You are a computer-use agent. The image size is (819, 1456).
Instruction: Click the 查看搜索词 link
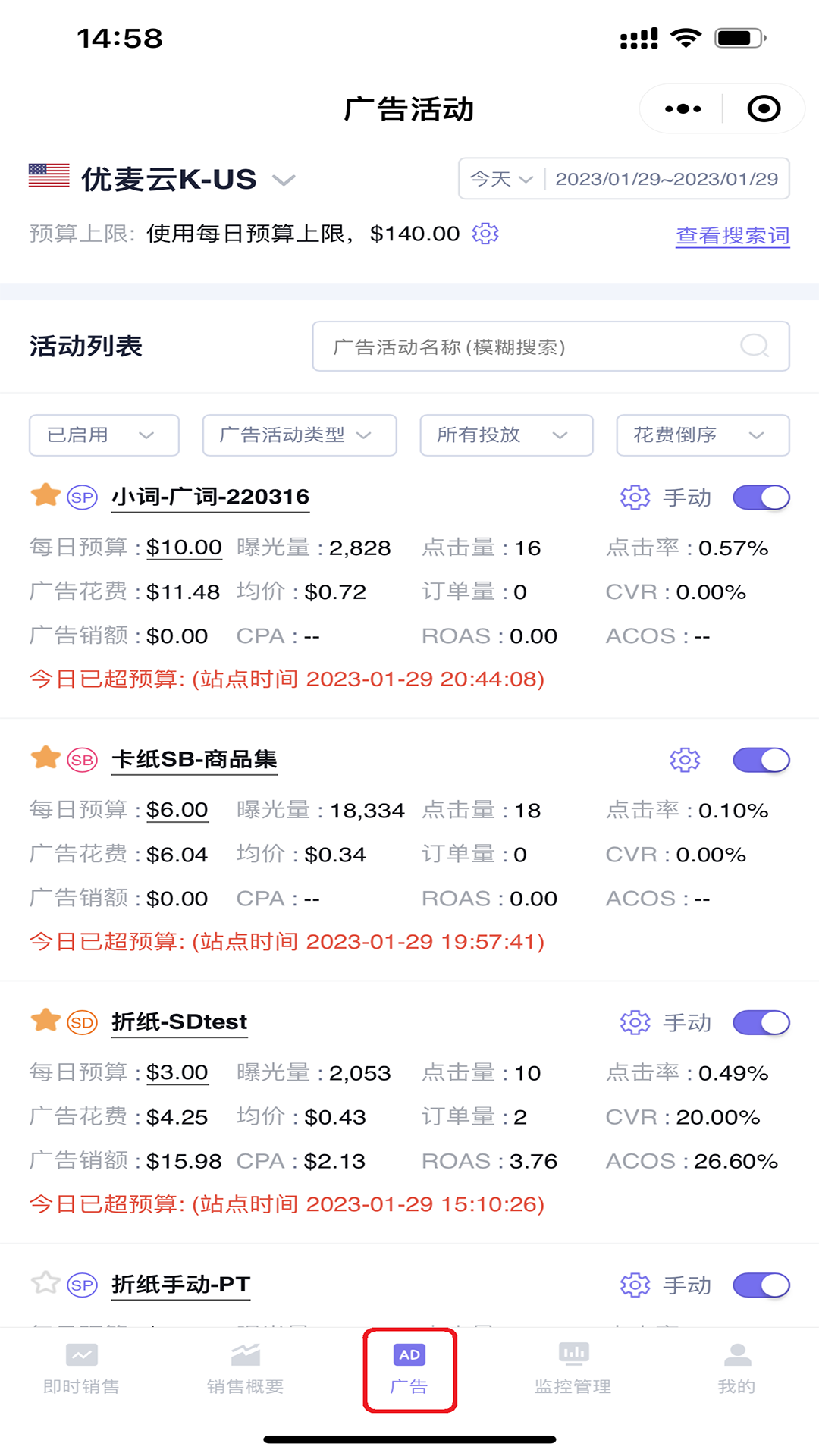[x=731, y=237]
